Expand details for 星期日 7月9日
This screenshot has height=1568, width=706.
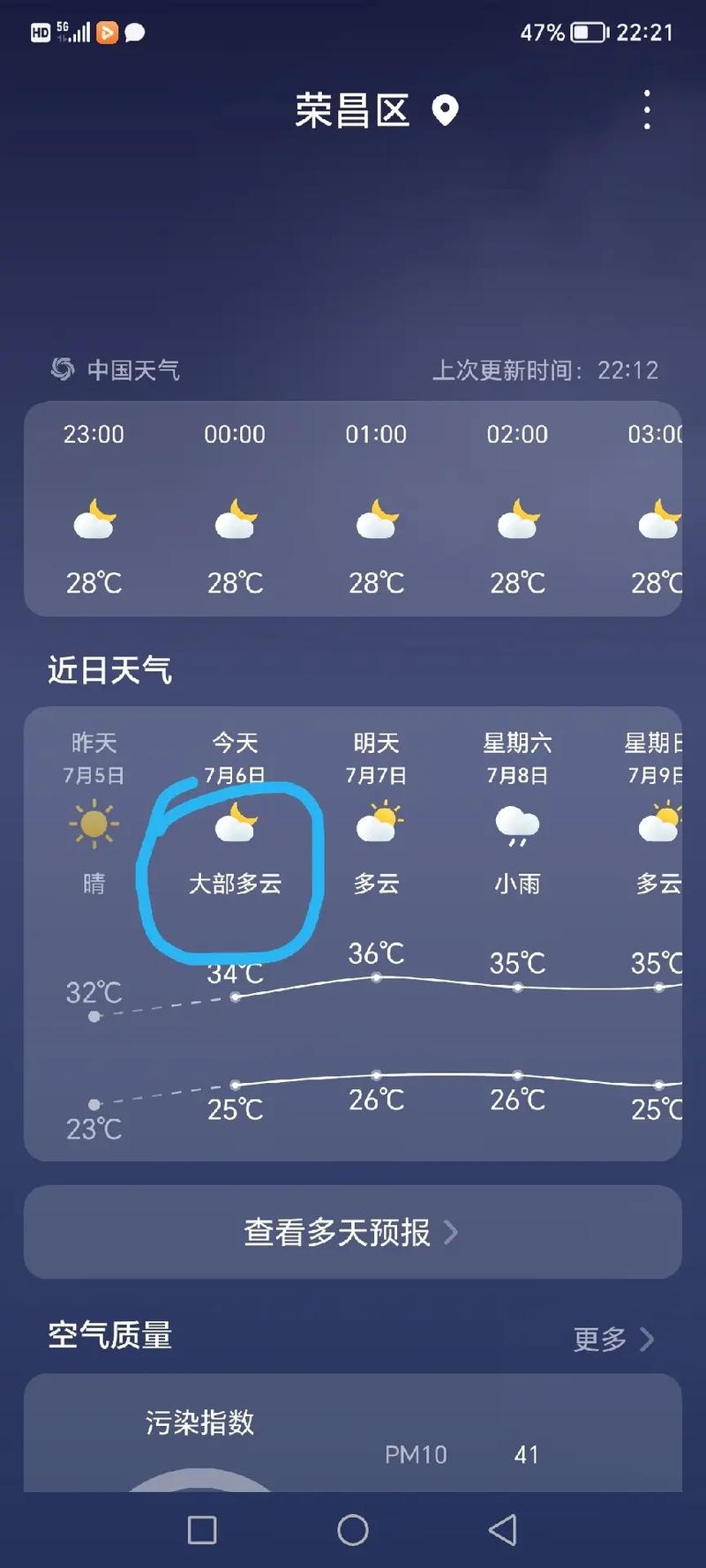(x=657, y=822)
